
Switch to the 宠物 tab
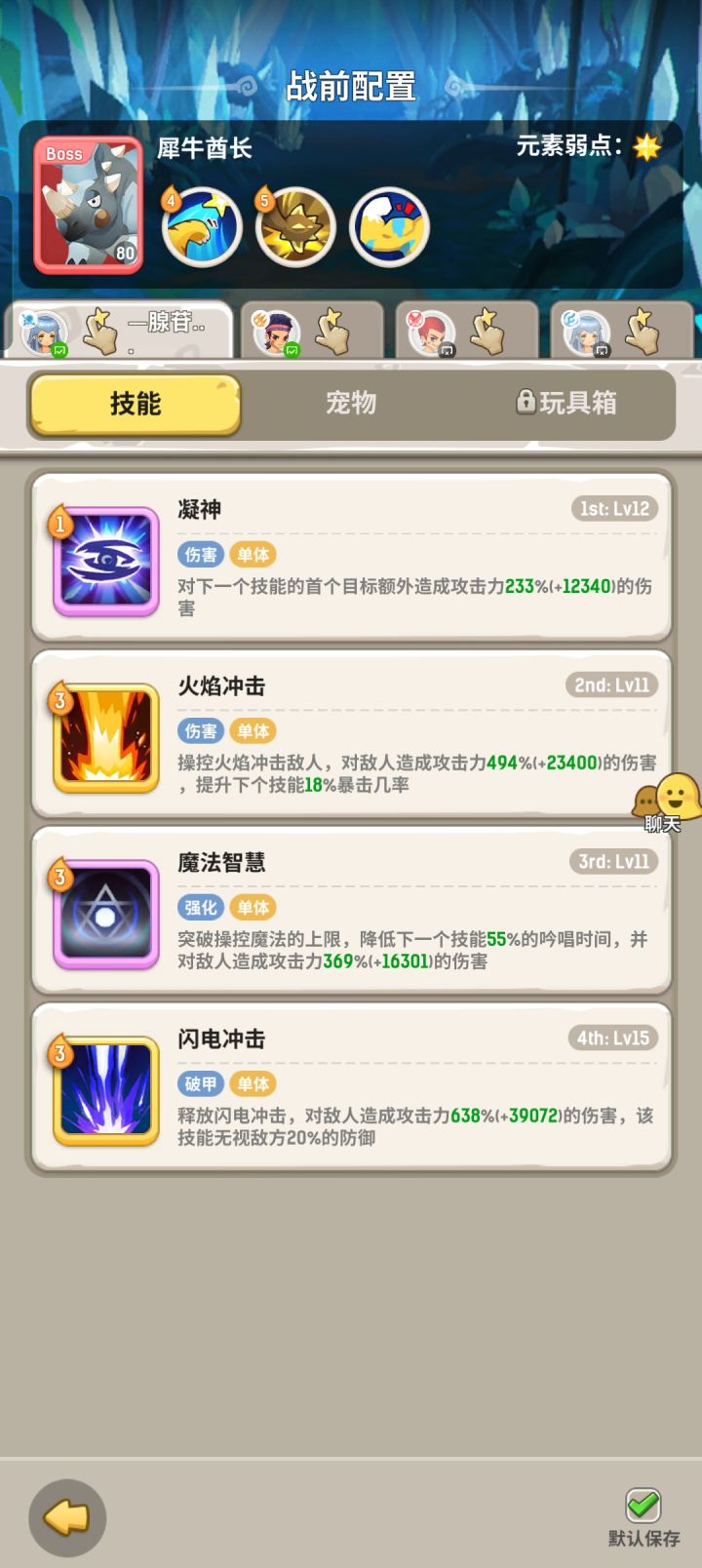pyautogui.click(x=352, y=403)
